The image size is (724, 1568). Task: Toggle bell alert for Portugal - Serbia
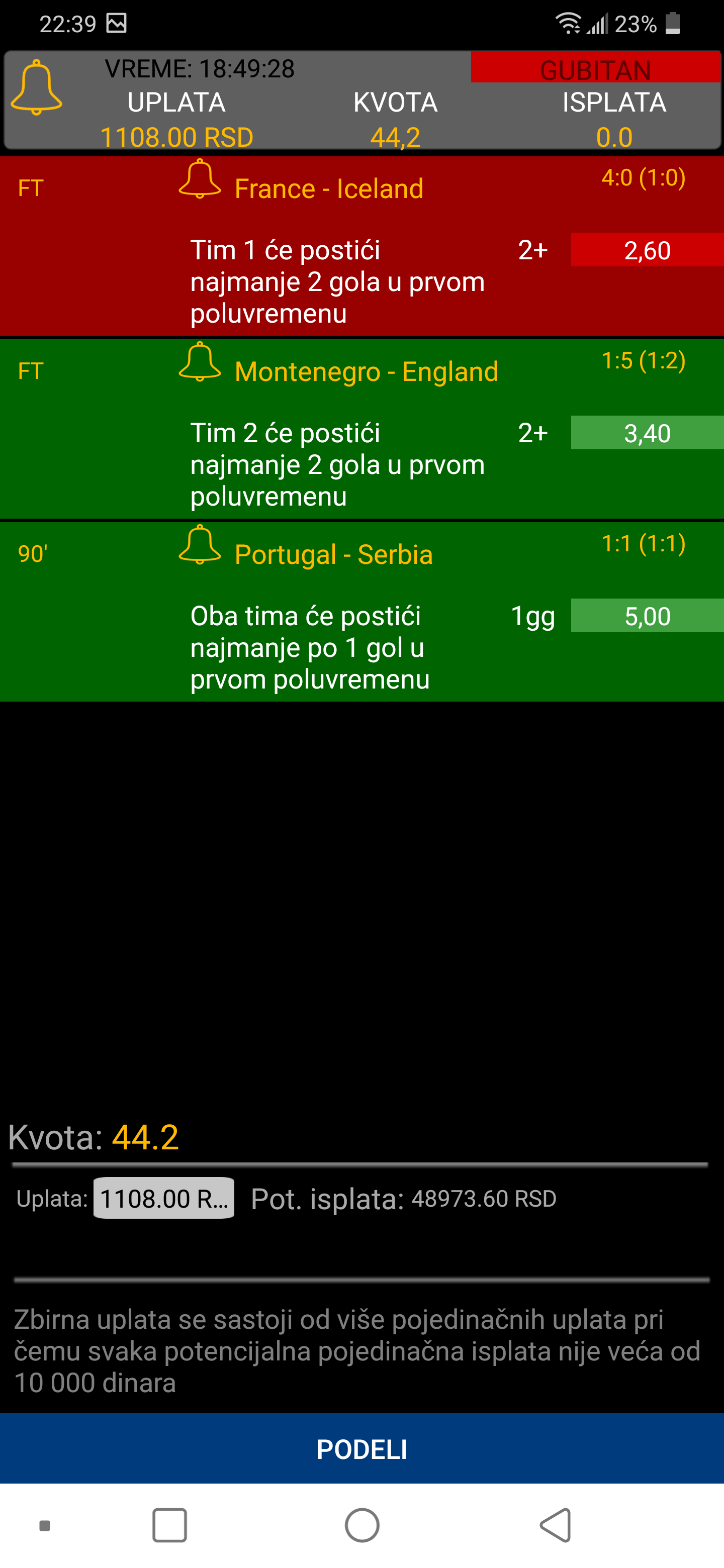[200, 545]
